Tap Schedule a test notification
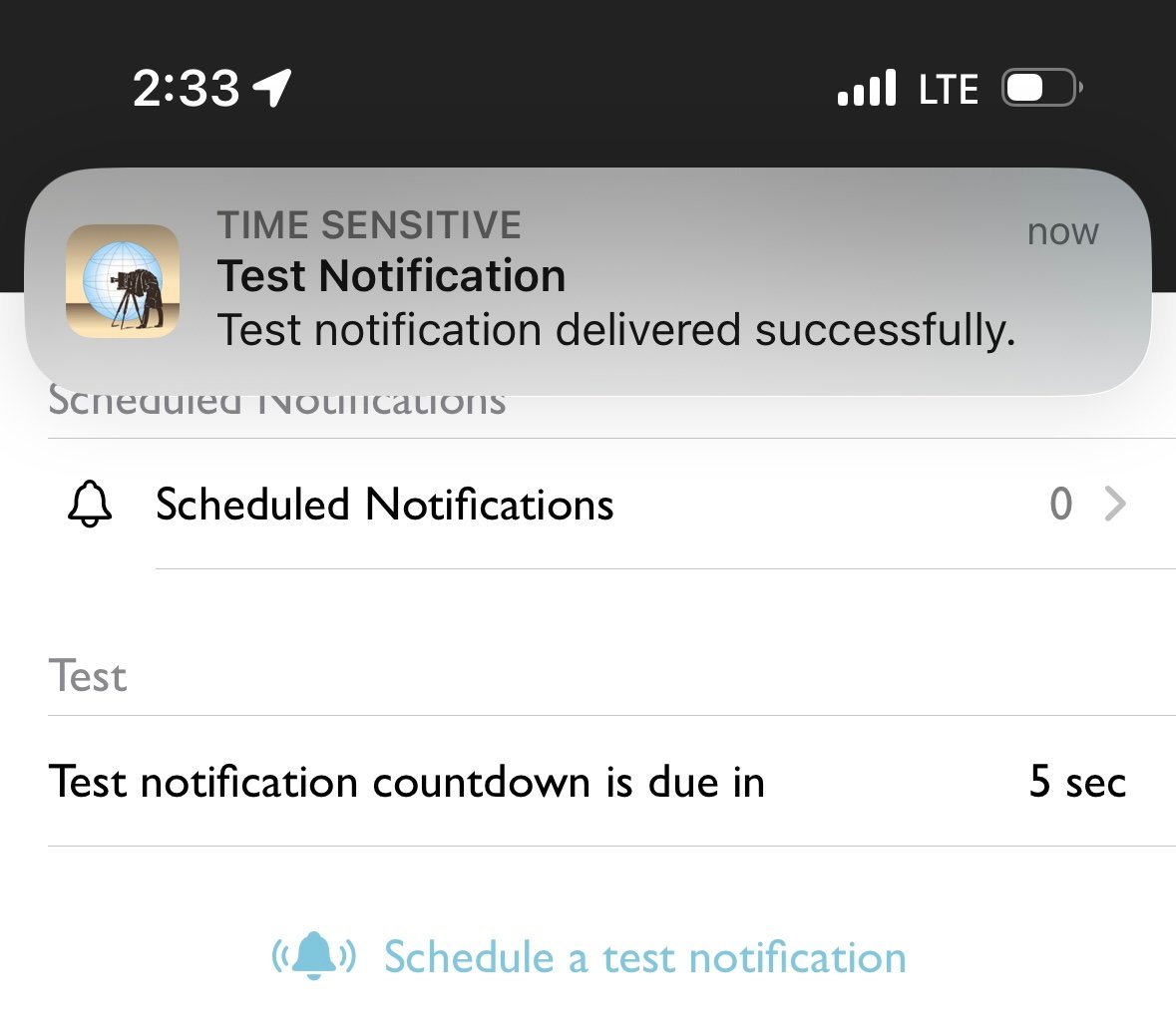The height and width of the screenshot is (1033, 1176). tap(590, 958)
